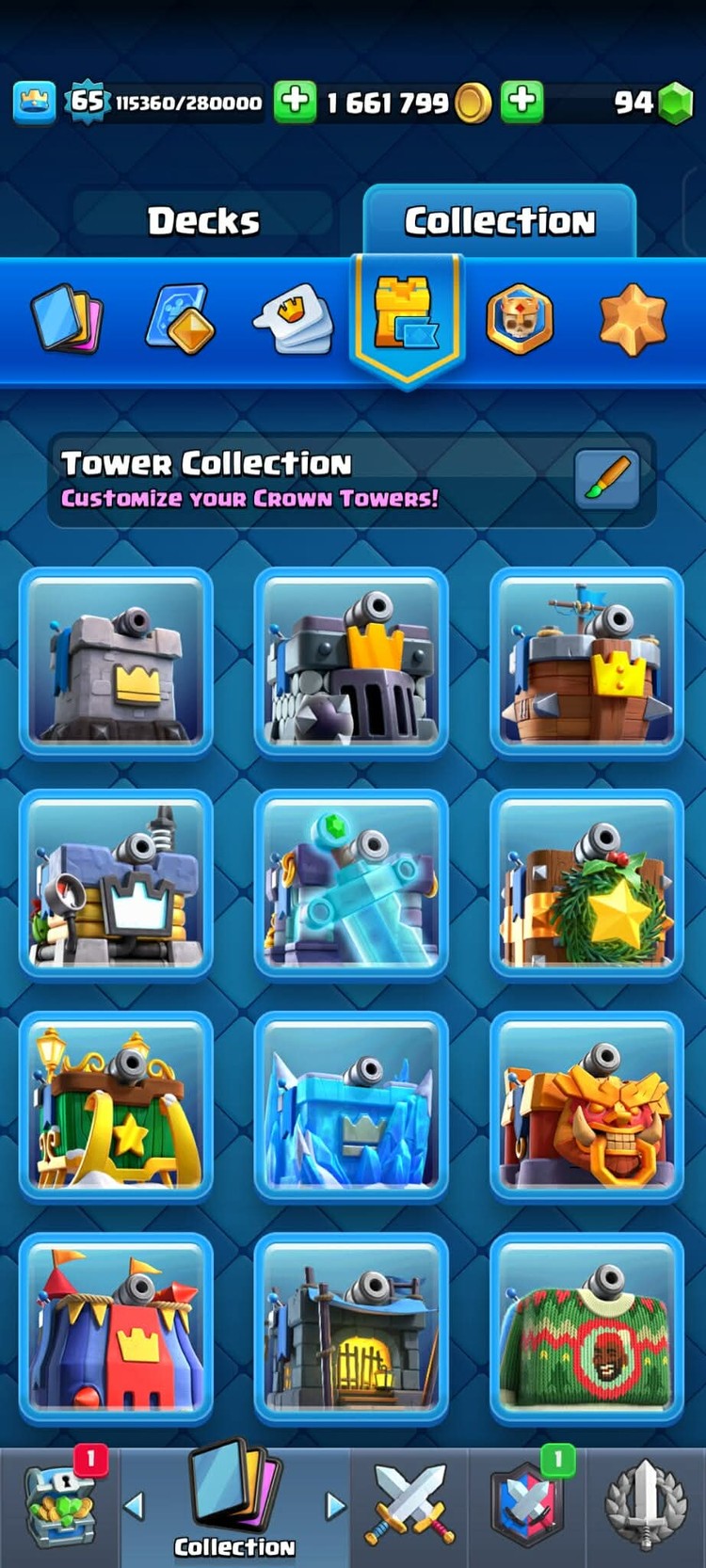Image resolution: width=706 pixels, height=1568 pixels.
Task: Select the red and blue tent tower skin
Action: pos(116,1327)
